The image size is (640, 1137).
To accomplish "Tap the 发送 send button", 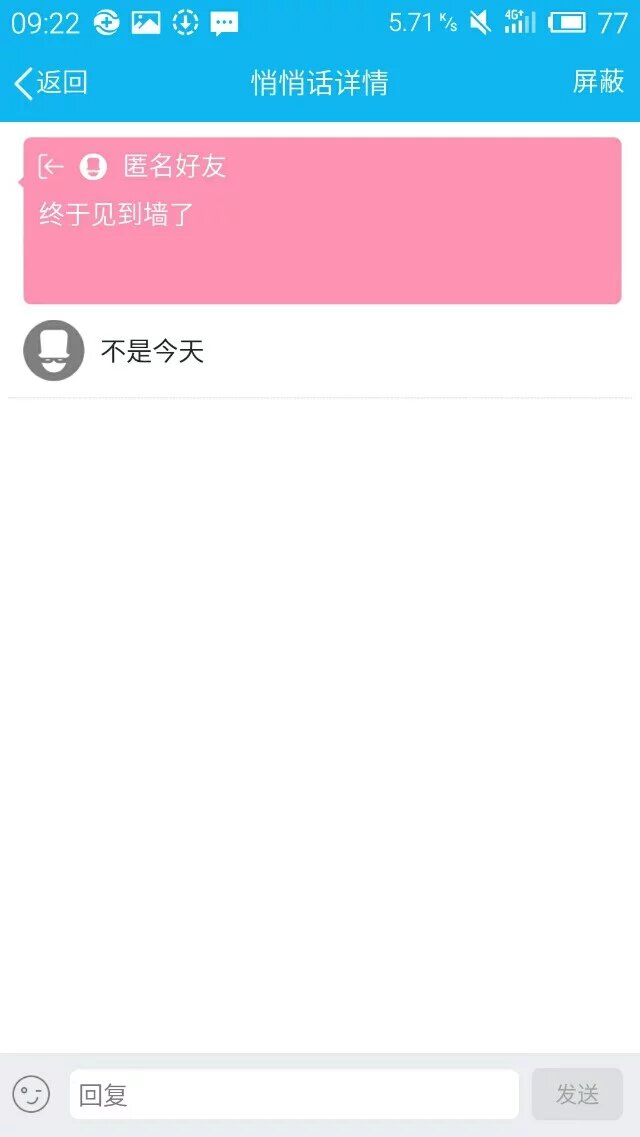I will click(x=577, y=1094).
